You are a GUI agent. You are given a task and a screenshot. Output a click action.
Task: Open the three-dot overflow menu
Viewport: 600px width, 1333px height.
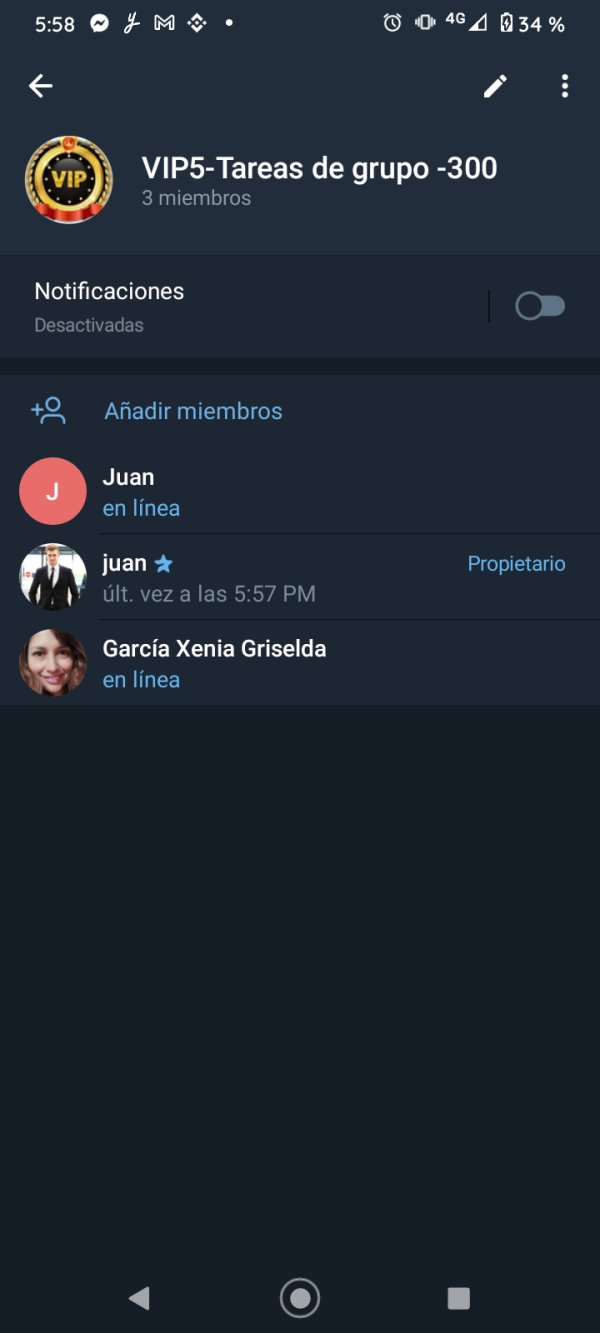565,87
